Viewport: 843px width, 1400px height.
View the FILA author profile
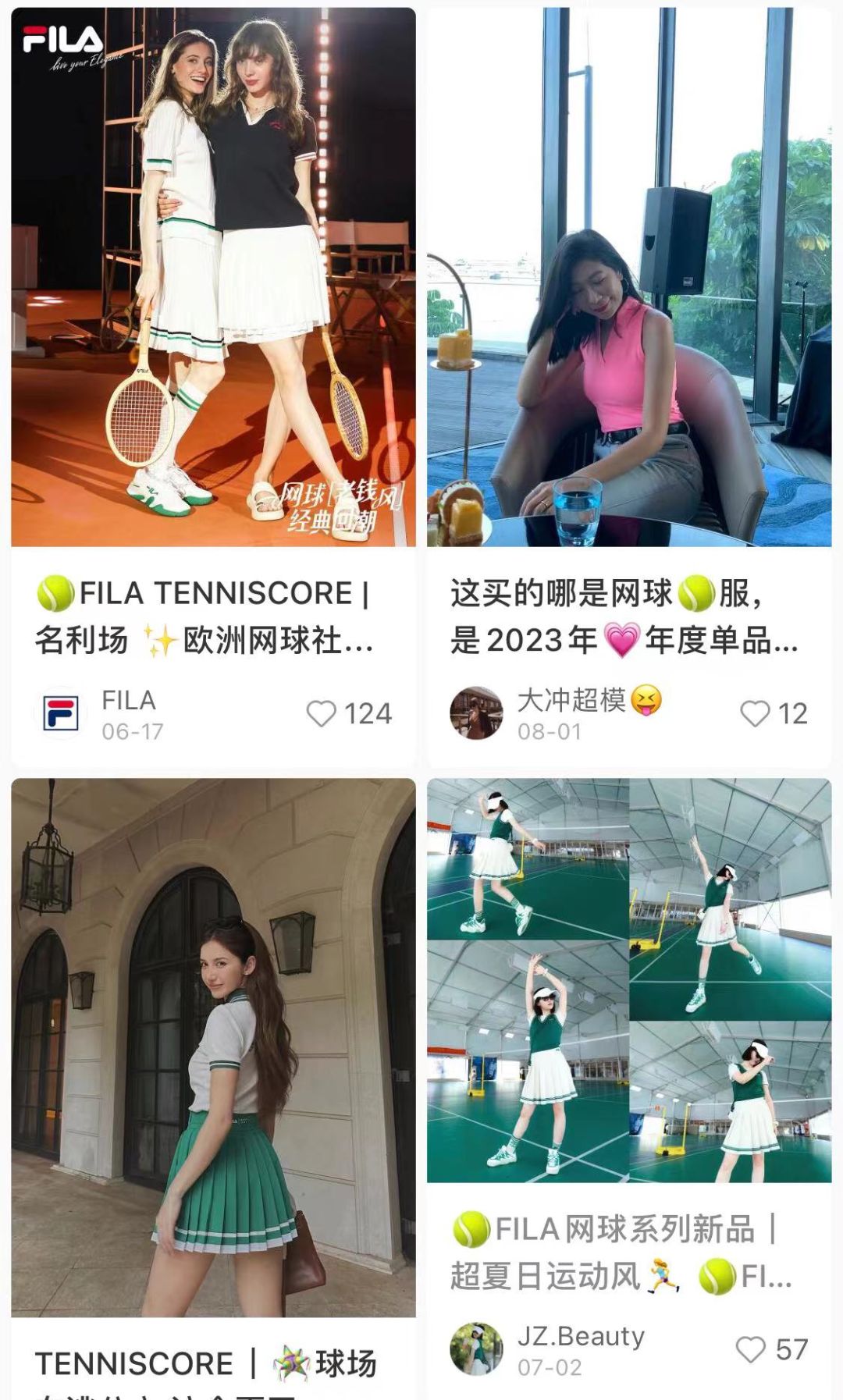61,713
